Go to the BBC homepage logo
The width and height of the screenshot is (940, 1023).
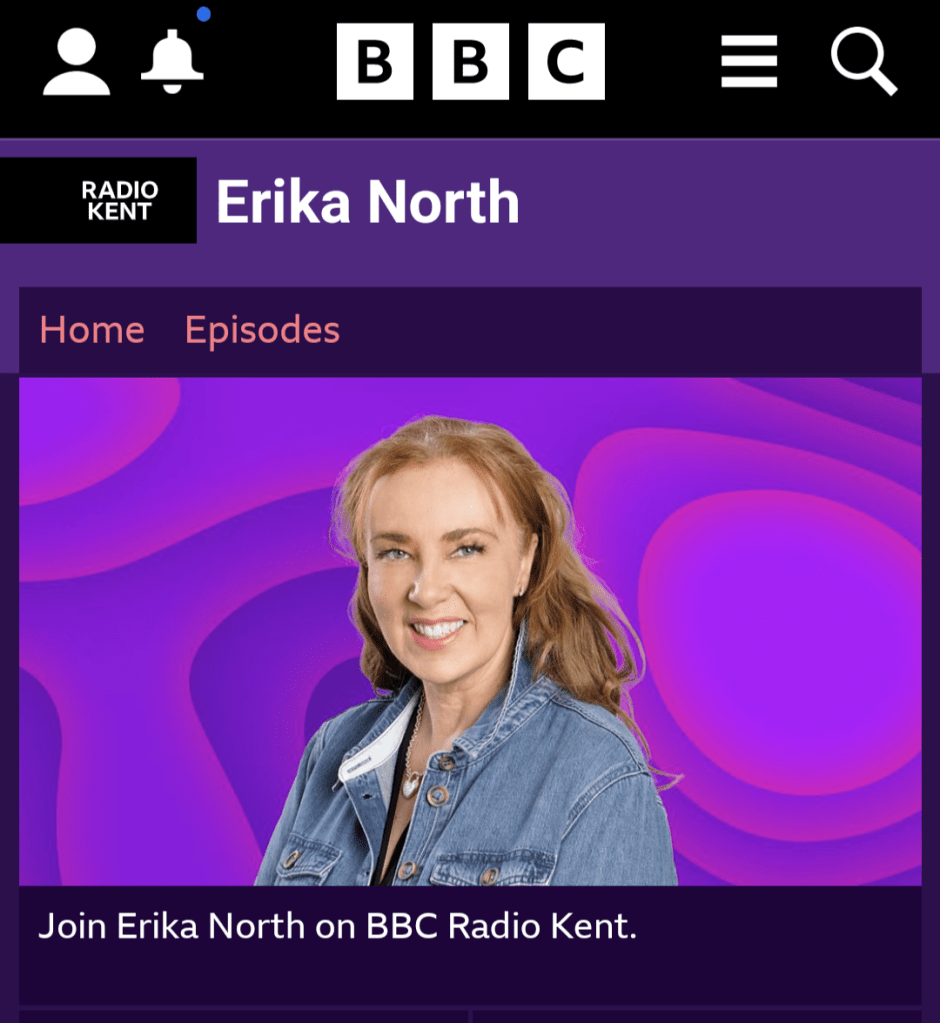[x=470, y=62]
